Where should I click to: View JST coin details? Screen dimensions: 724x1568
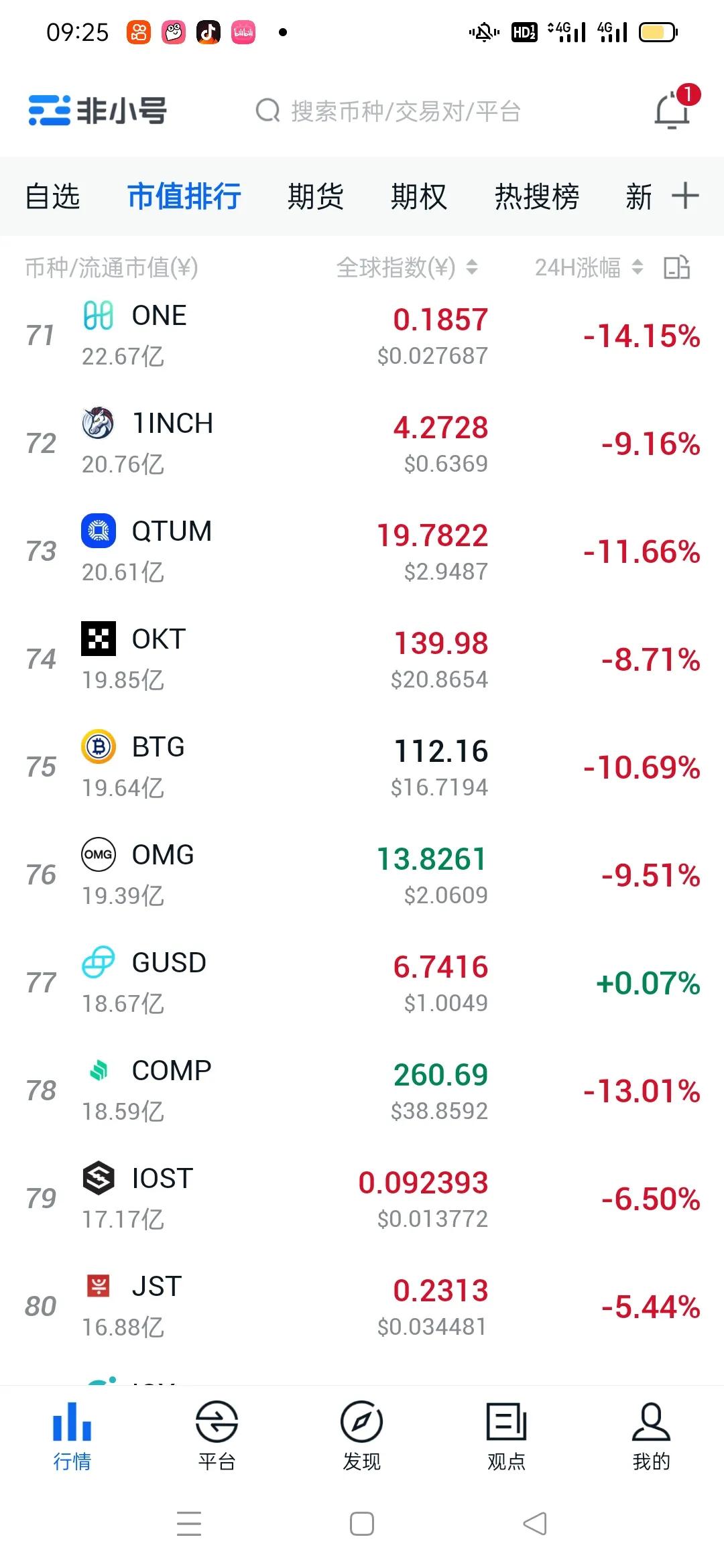point(268,1303)
